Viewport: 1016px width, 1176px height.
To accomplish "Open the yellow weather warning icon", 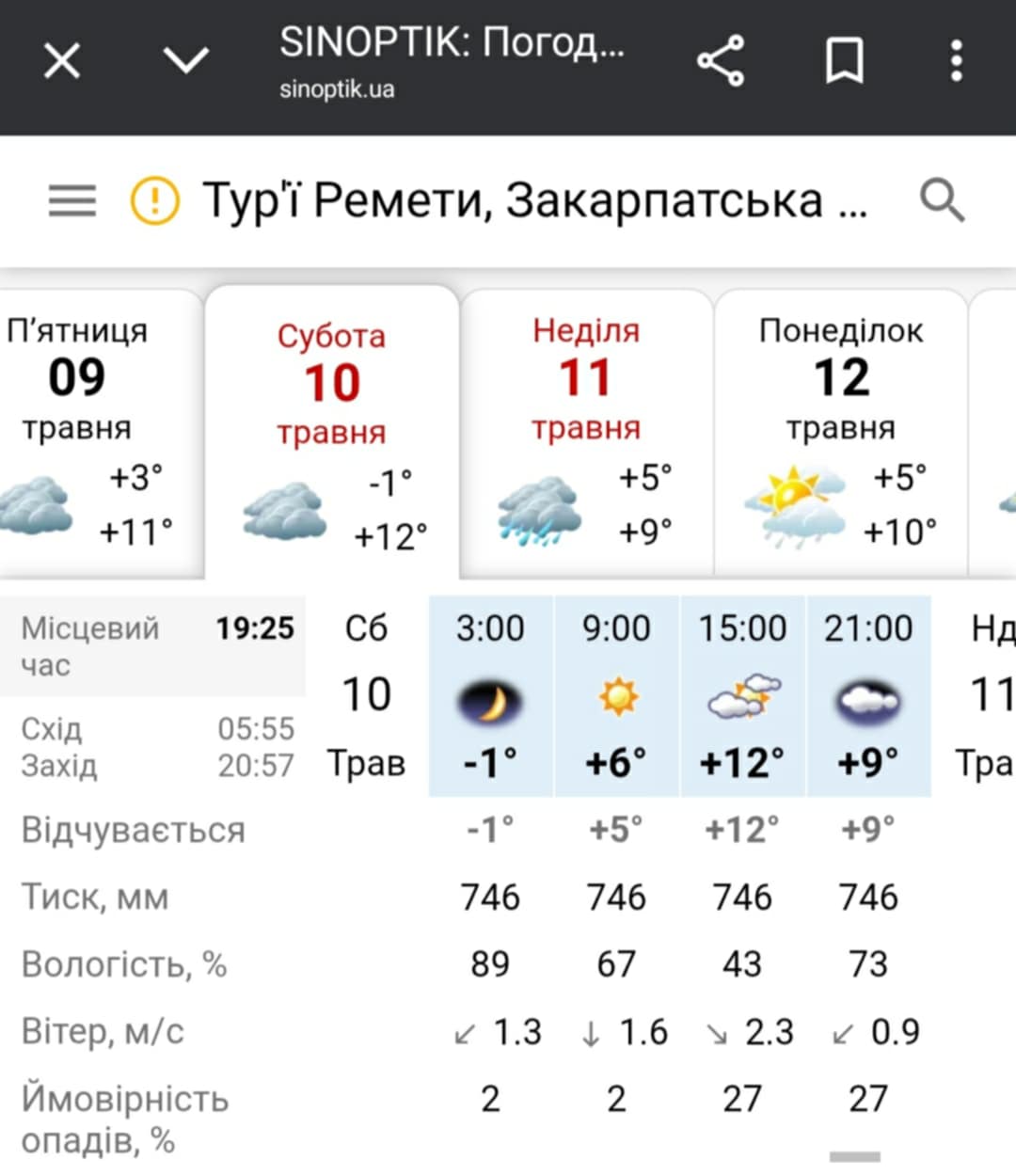I will click(154, 200).
